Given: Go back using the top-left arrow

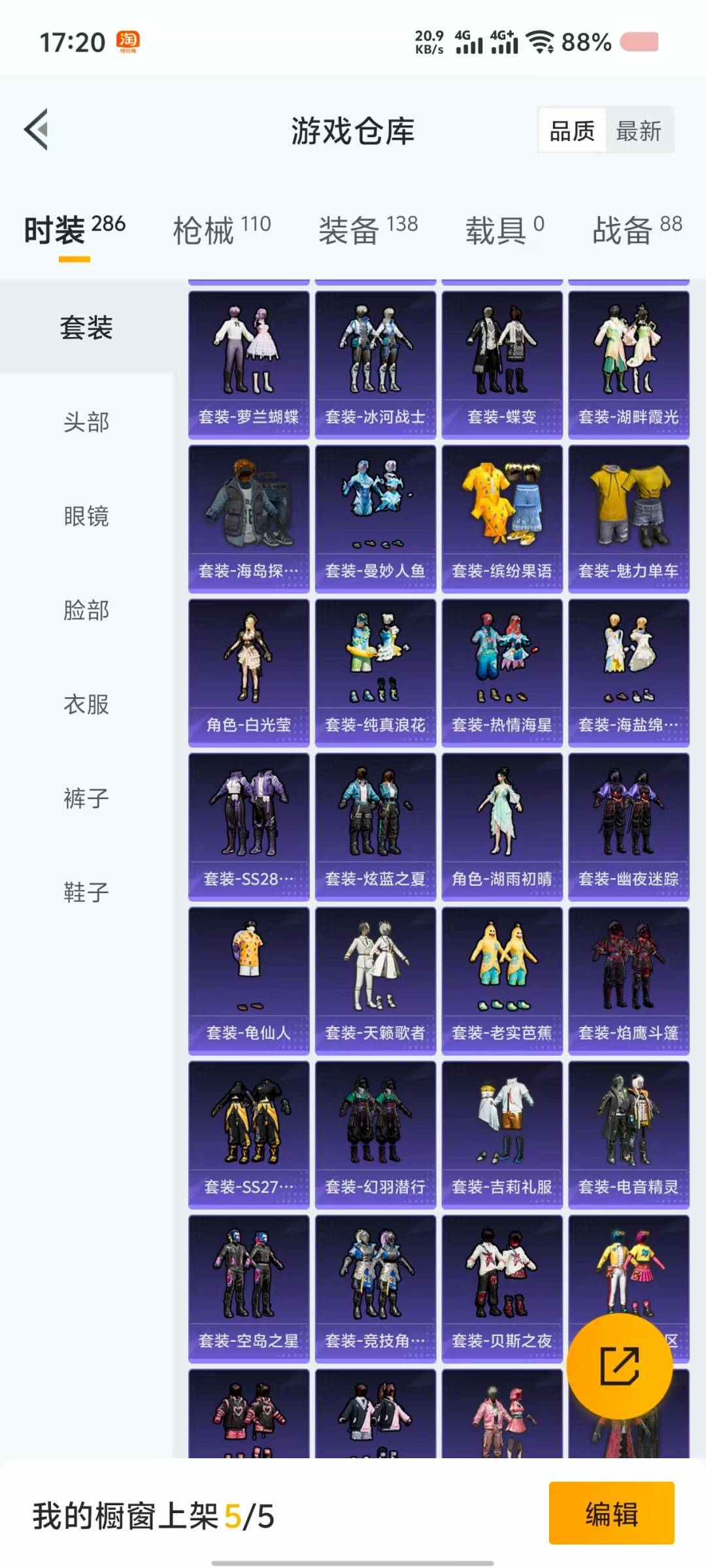Looking at the screenshot, I should click(37, 129).
